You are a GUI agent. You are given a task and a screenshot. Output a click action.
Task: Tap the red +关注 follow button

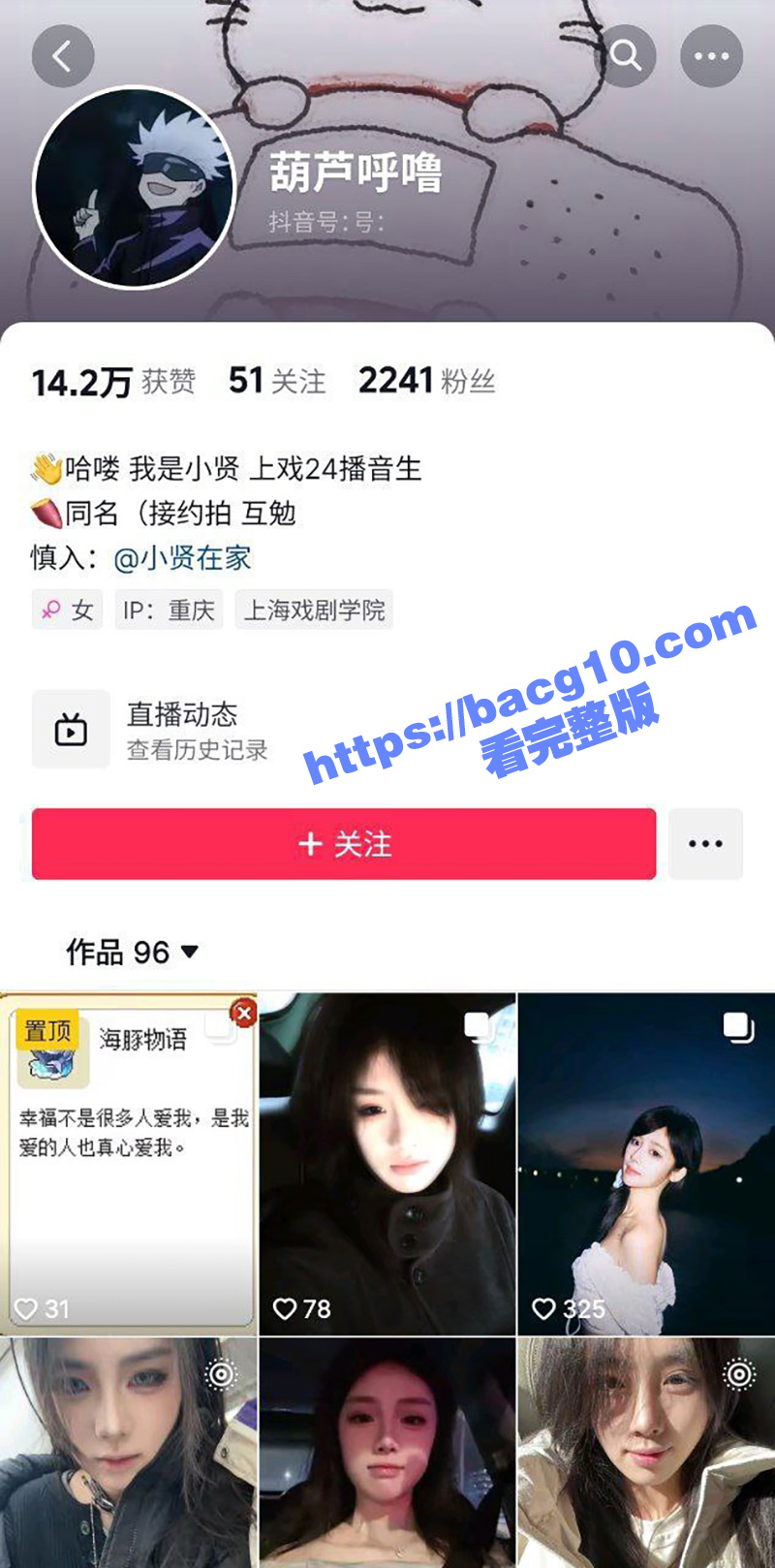[x=342, y=844]
